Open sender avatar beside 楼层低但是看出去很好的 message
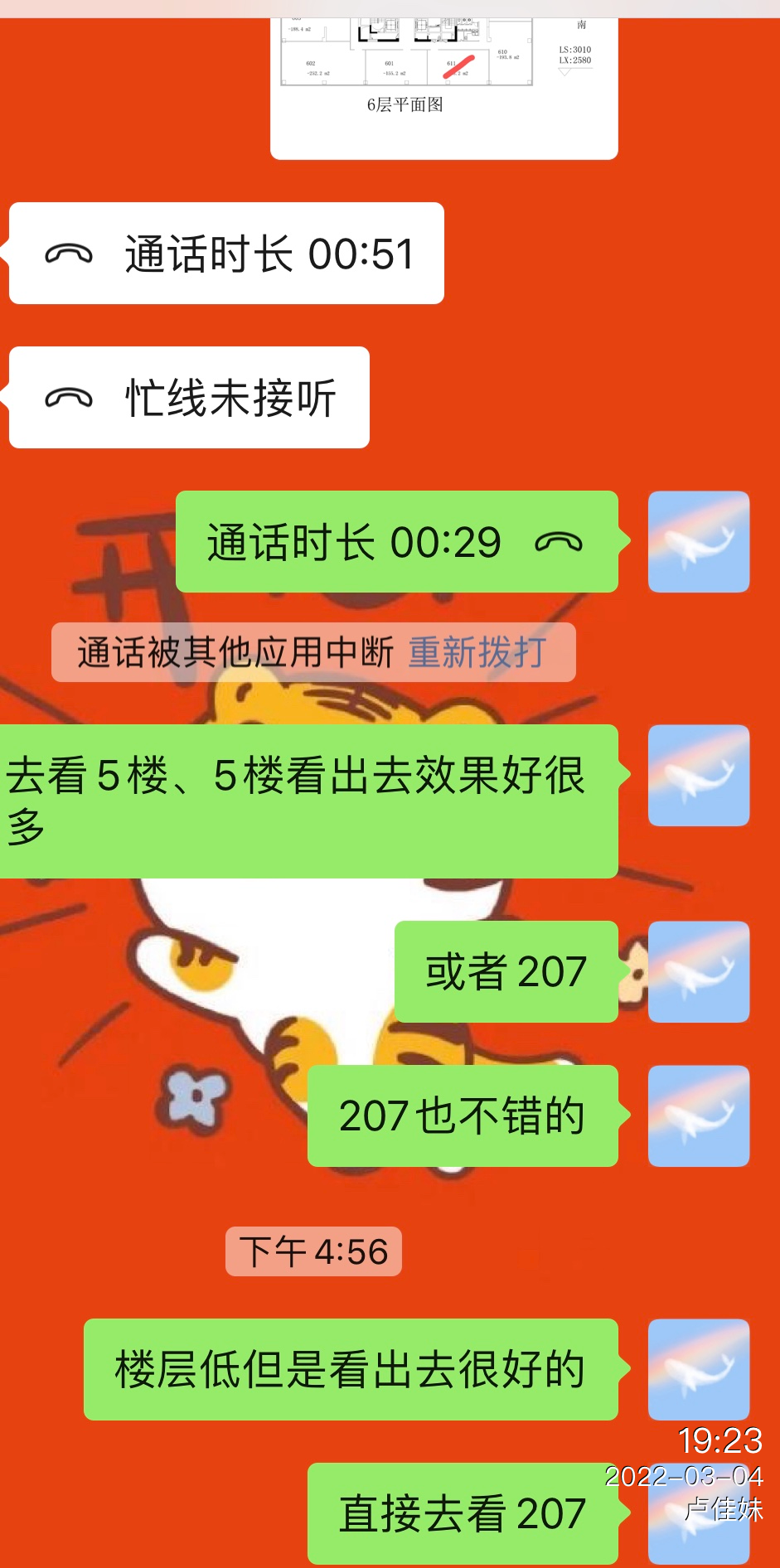Viewport: 780px width, 1568px height. click(x=698, y=1369)
